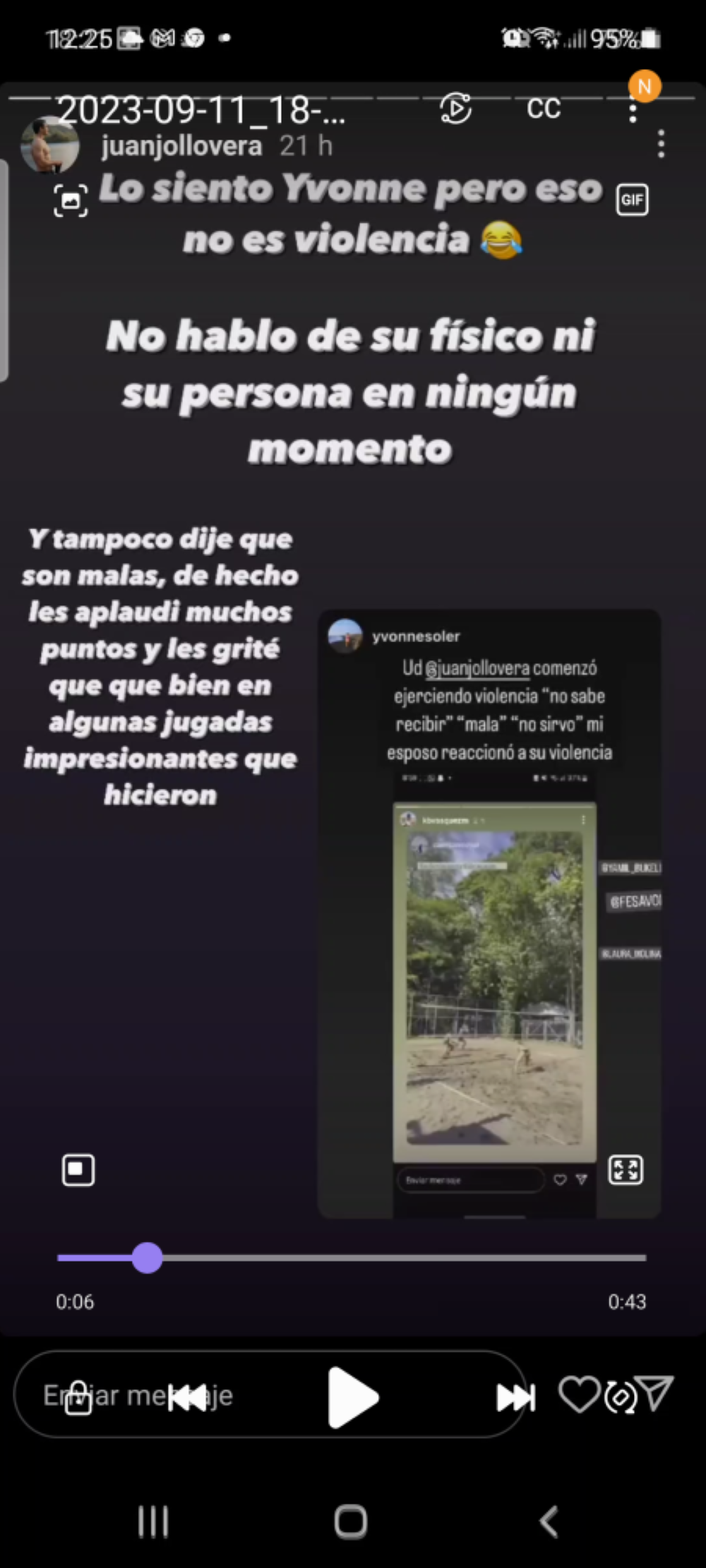Viewport: 706px width, 1568px height.
Task: Create a GIF from the video
Action: pos(632,200)
